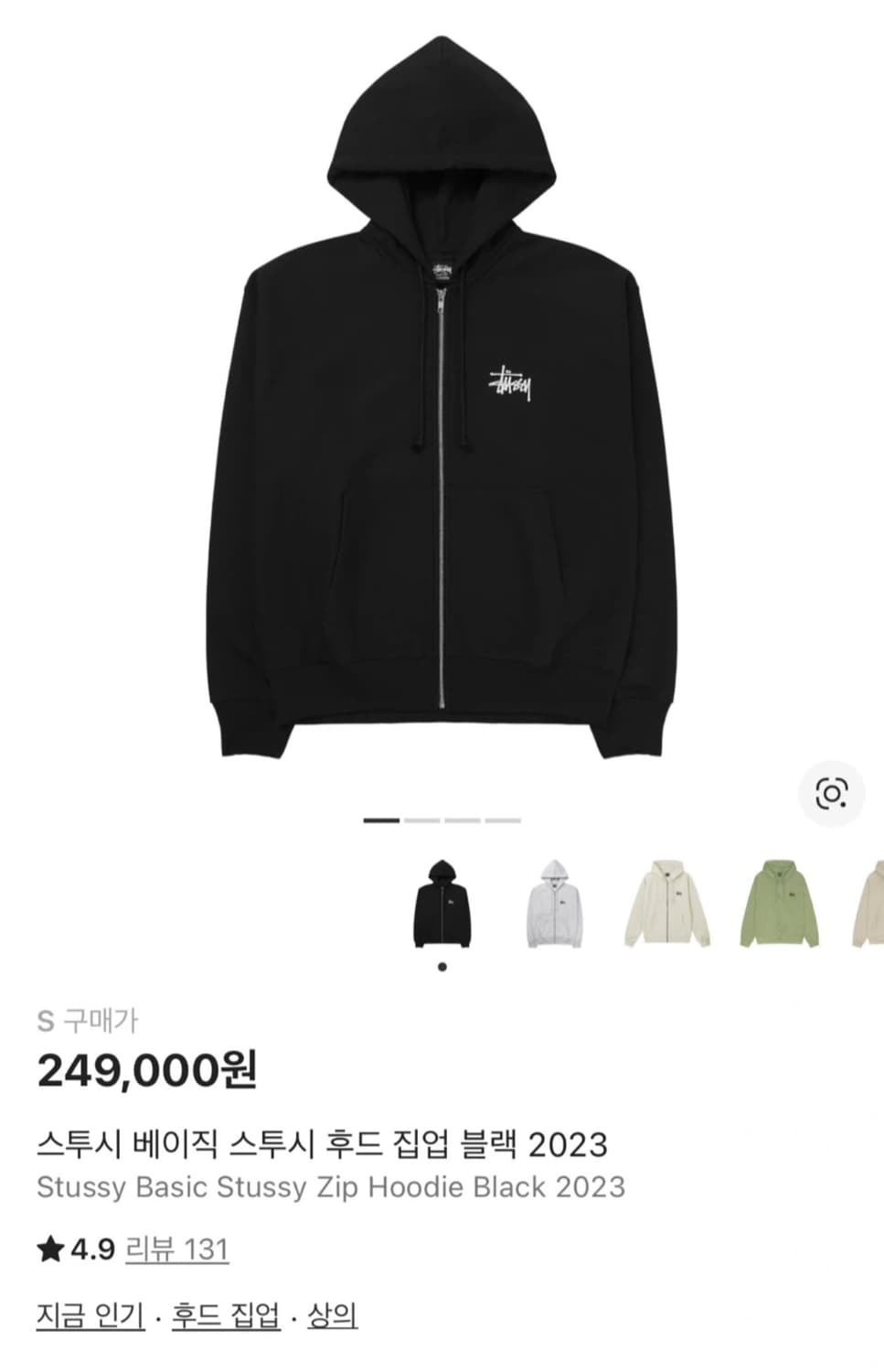The height and width of the screenshot is (1372, 884).
Task: Click the main hoodie product image
Action: pyautogui.click(x=442, y=402)
